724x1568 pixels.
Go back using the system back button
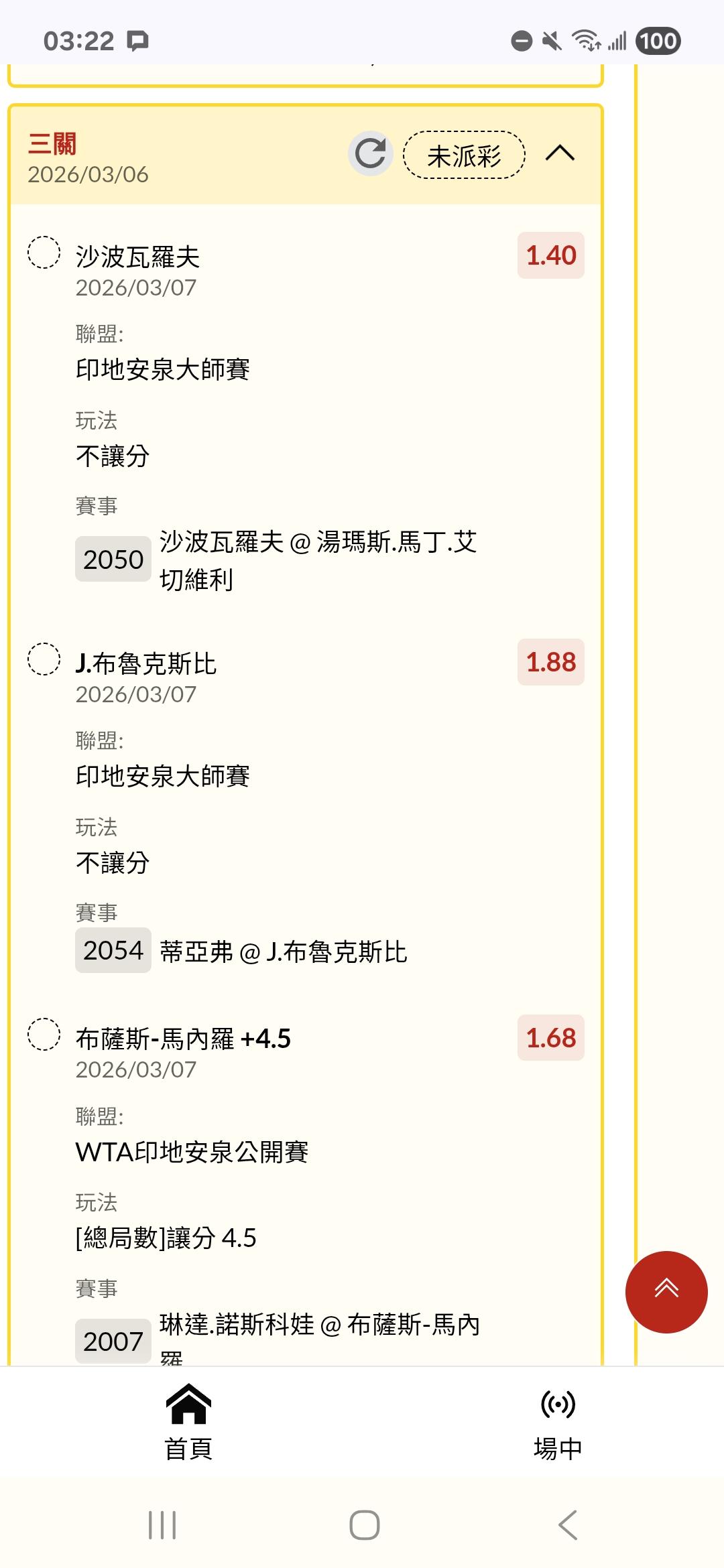(567, 1526)
